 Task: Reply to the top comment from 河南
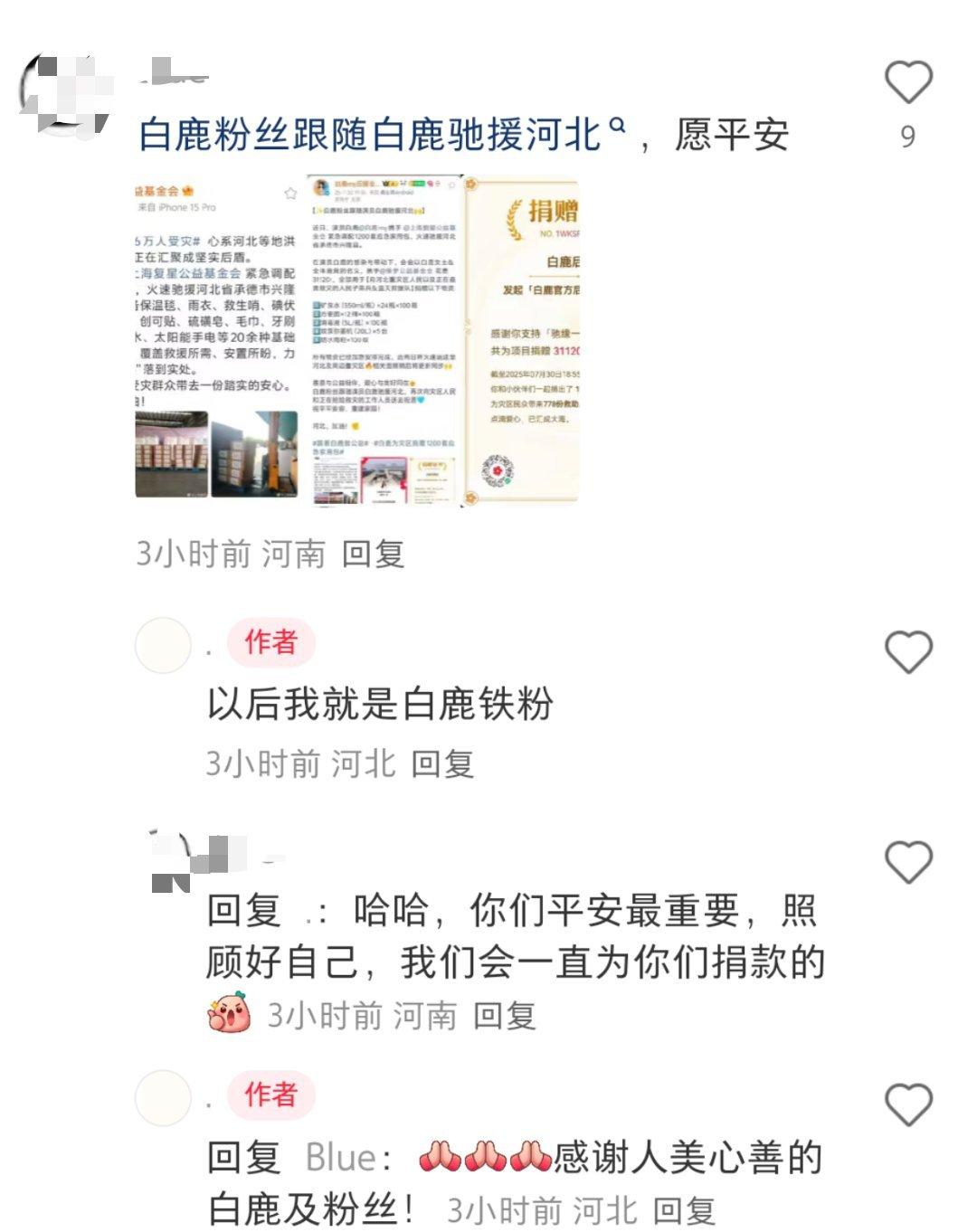(x=373, y=553)
